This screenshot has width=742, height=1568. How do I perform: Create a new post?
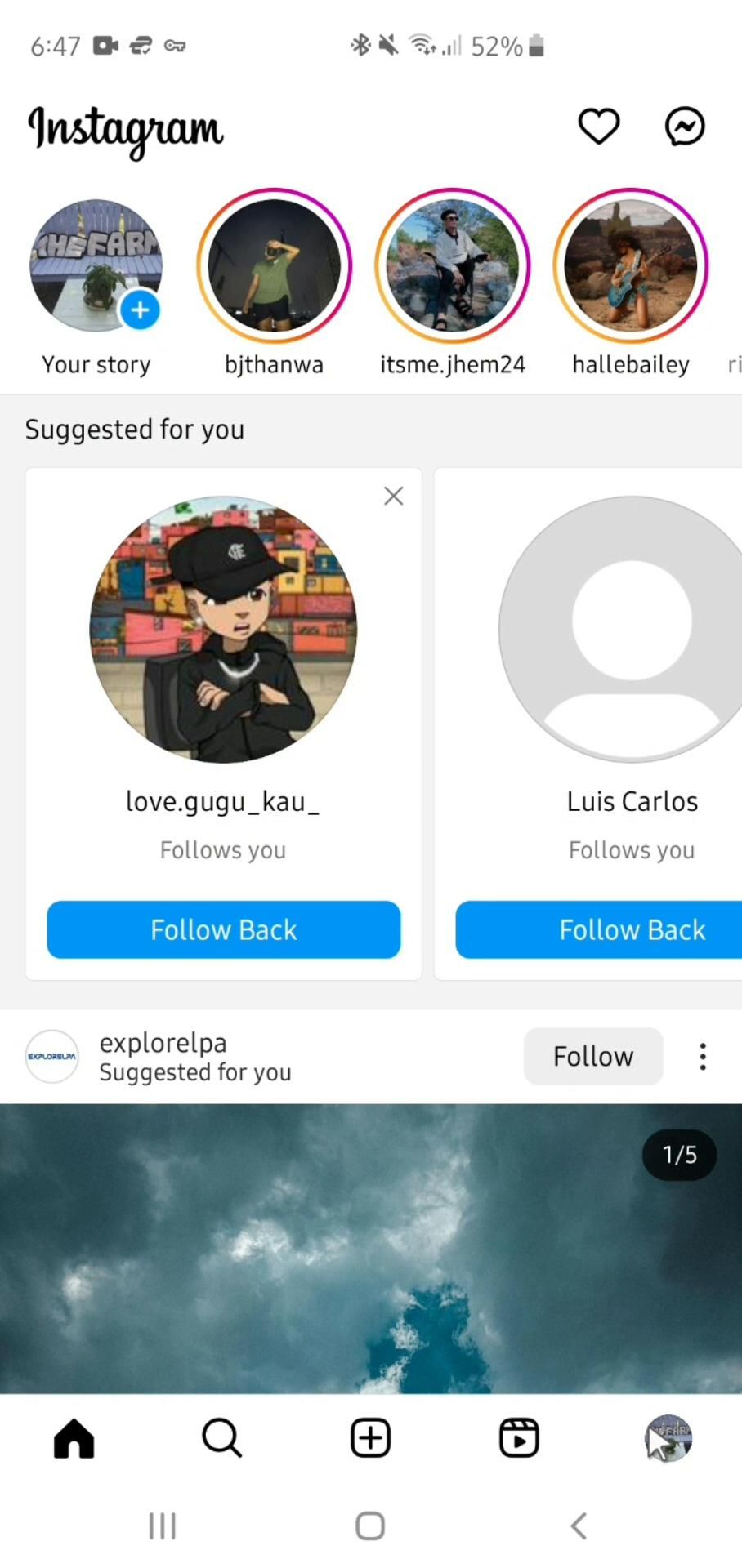pyautogui.click(x=370, y=1437)
